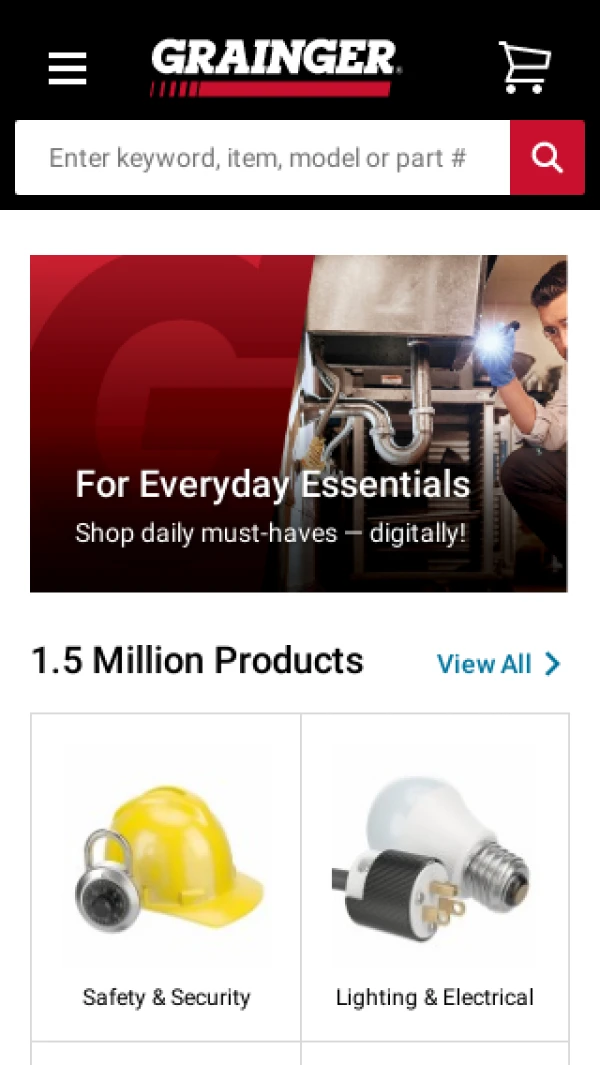View All product categories
Screen dimensions: 600x1065
[498, 664]
